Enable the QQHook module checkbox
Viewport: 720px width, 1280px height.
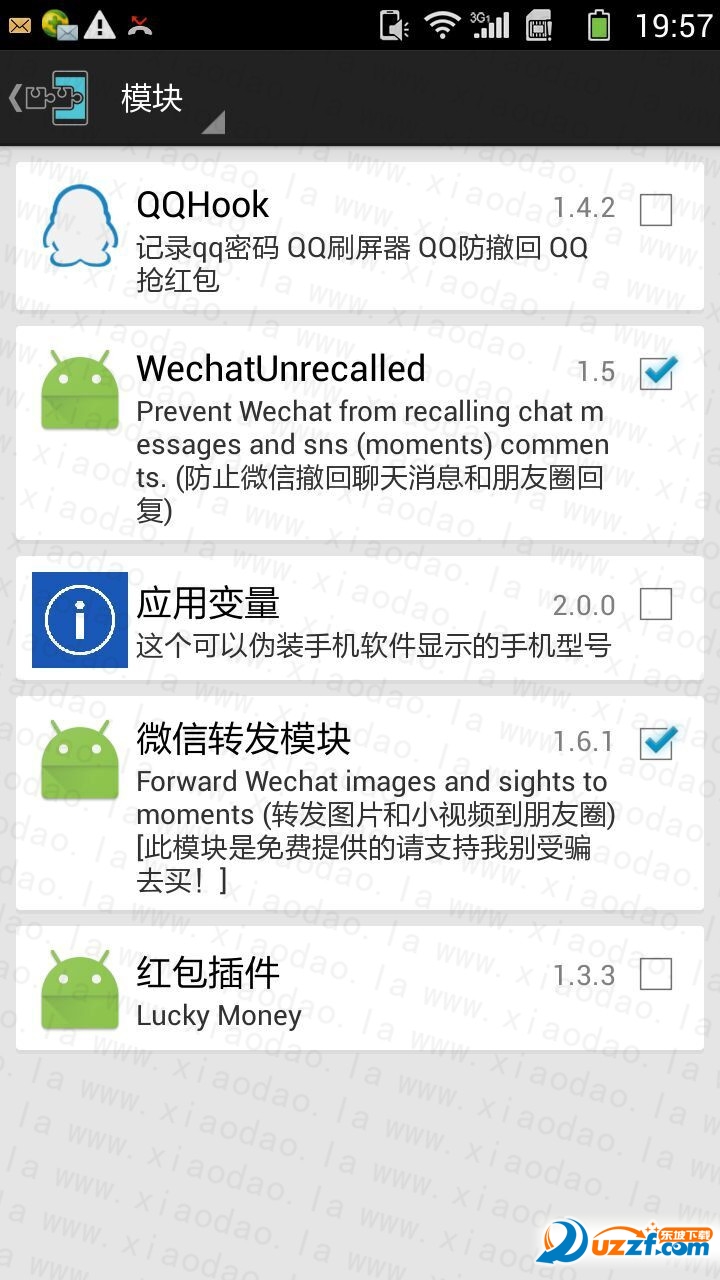click(656, 210)
